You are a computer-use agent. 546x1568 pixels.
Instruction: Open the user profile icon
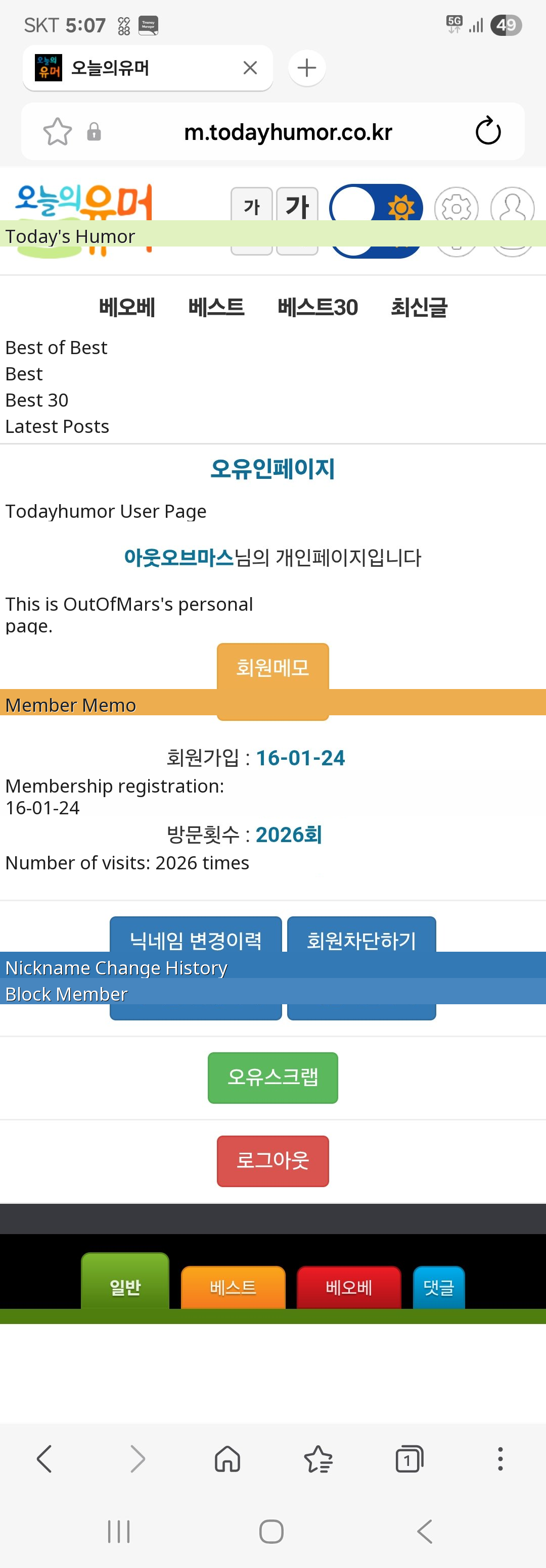512,207
